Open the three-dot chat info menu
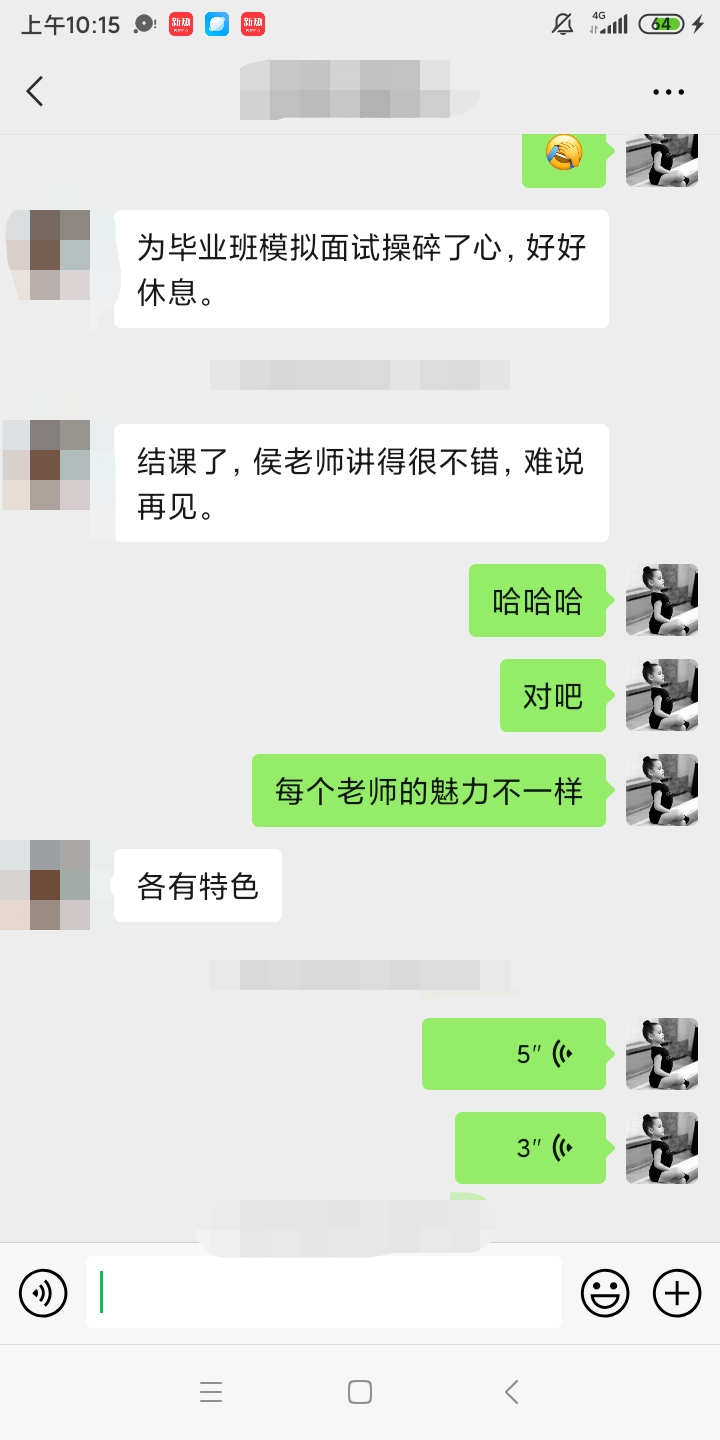Screen dimensions: 720x1440 point(668,92)
